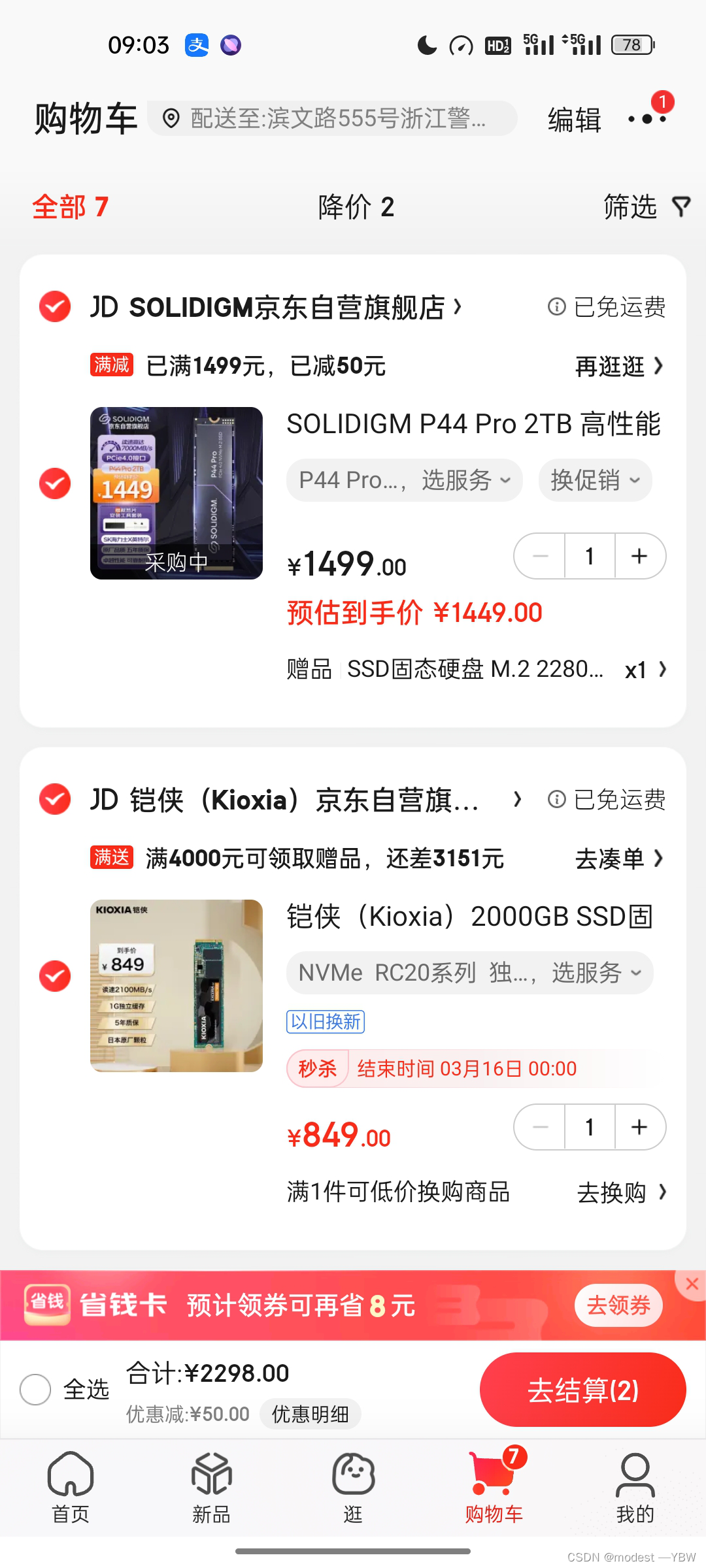Tap 编辑 to edit the cart

click(x=574, y=120)
